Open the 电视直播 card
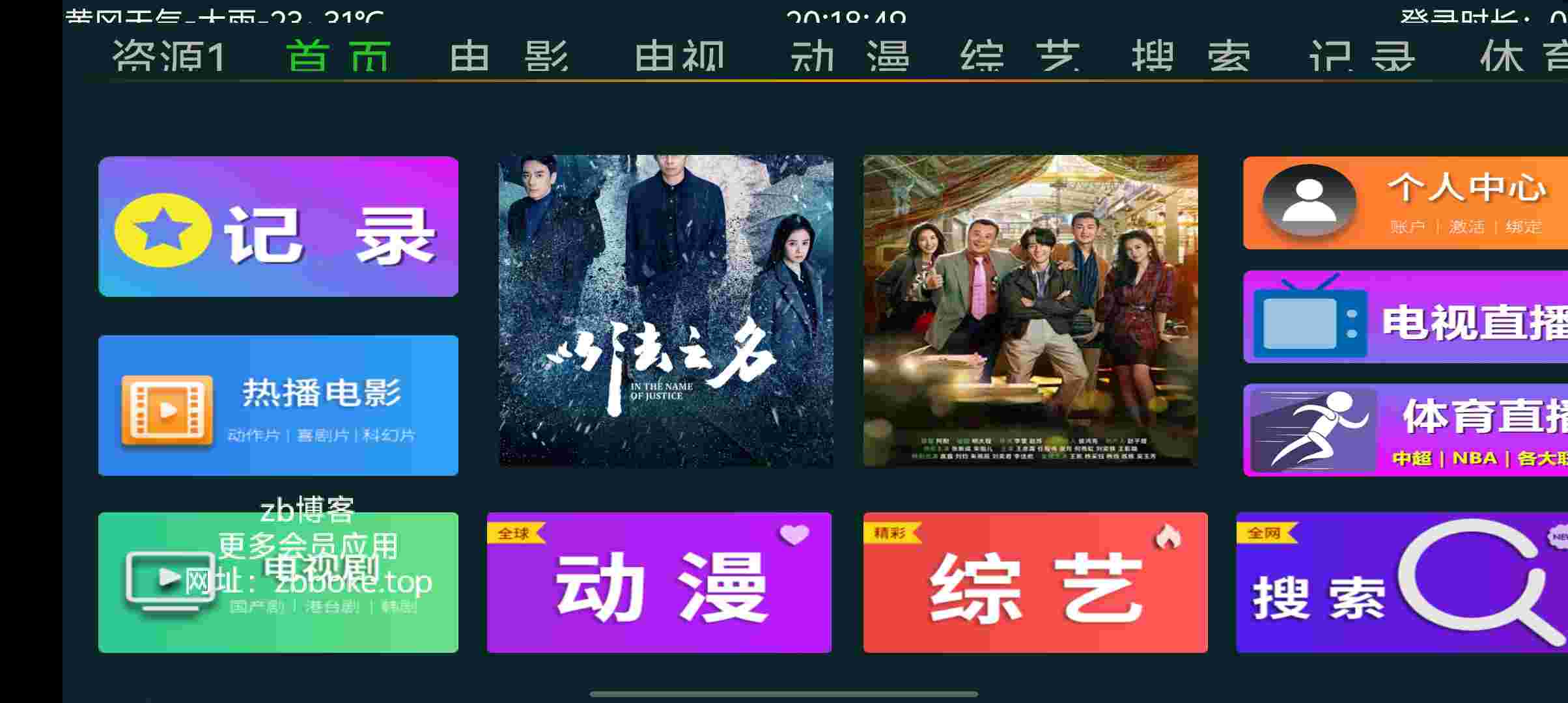 1405,317
